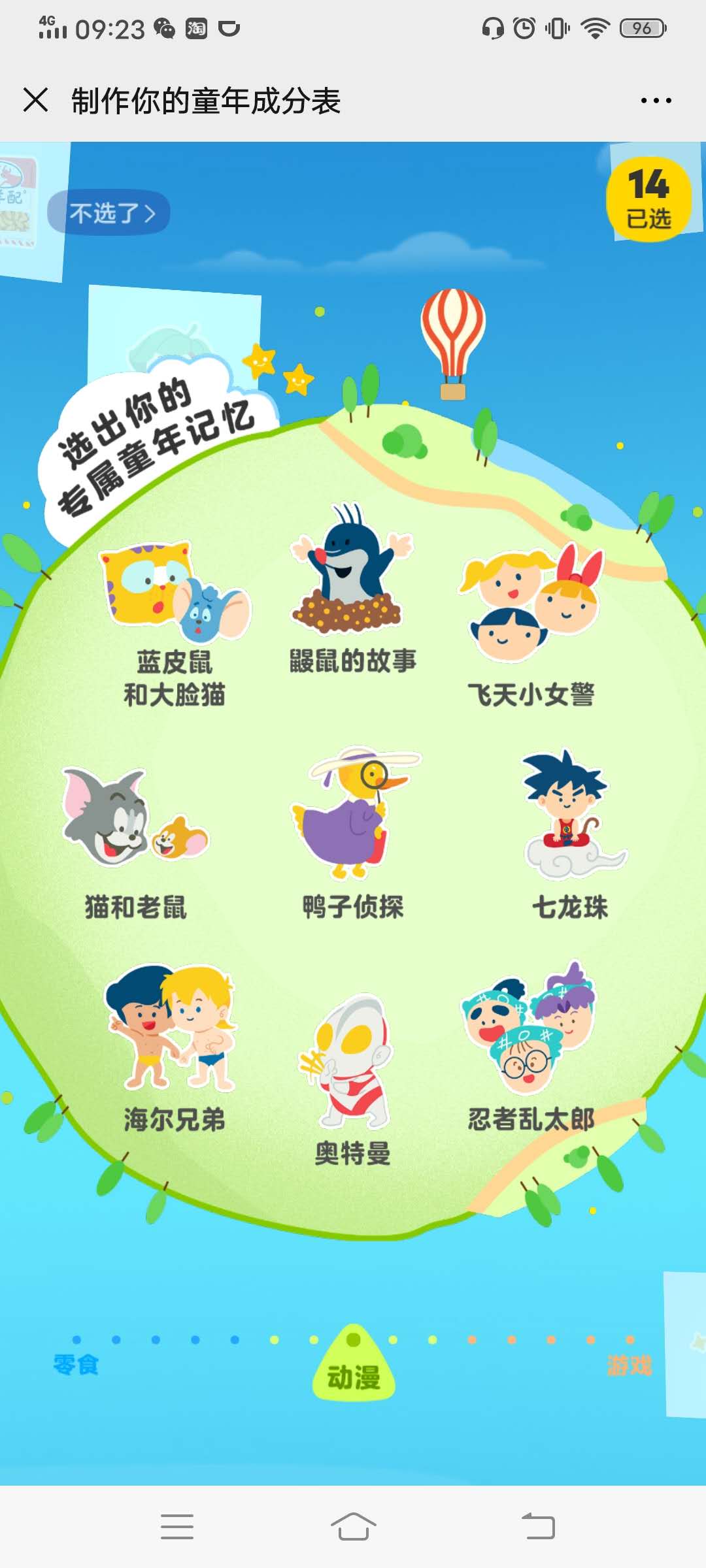This screenshot has height=1568, width=706.
Task: Switch to the 零食 category
Action: pyautogui.click(x=76, y=1364)
